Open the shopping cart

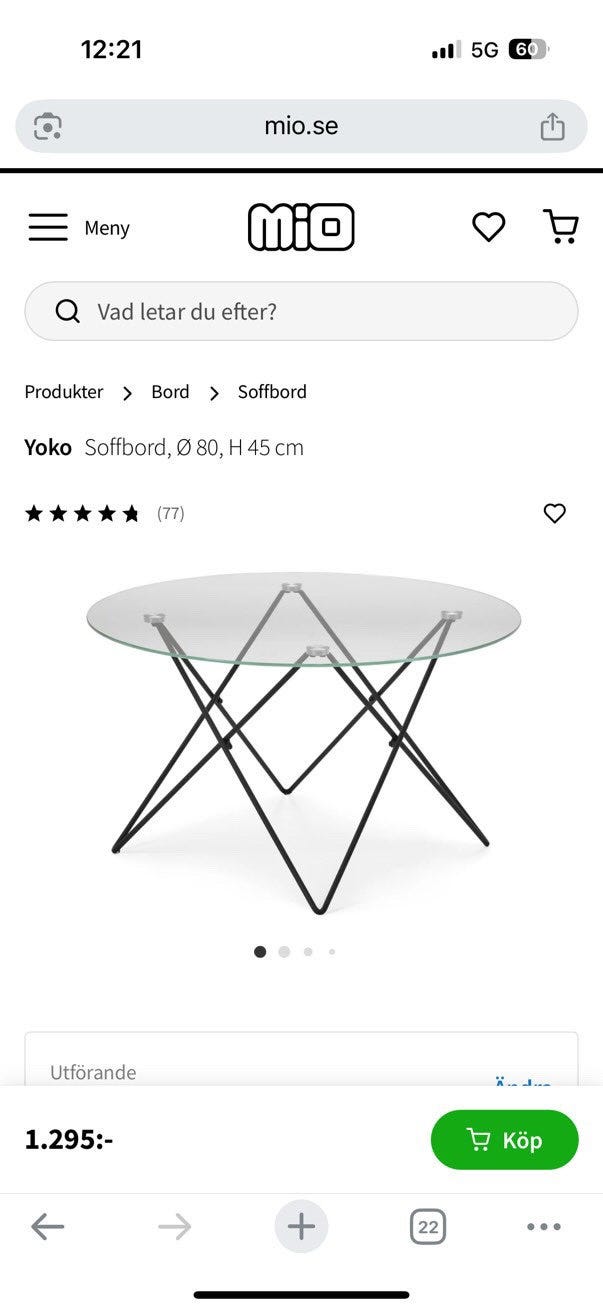pyautogui.click(x=561, y=227)
